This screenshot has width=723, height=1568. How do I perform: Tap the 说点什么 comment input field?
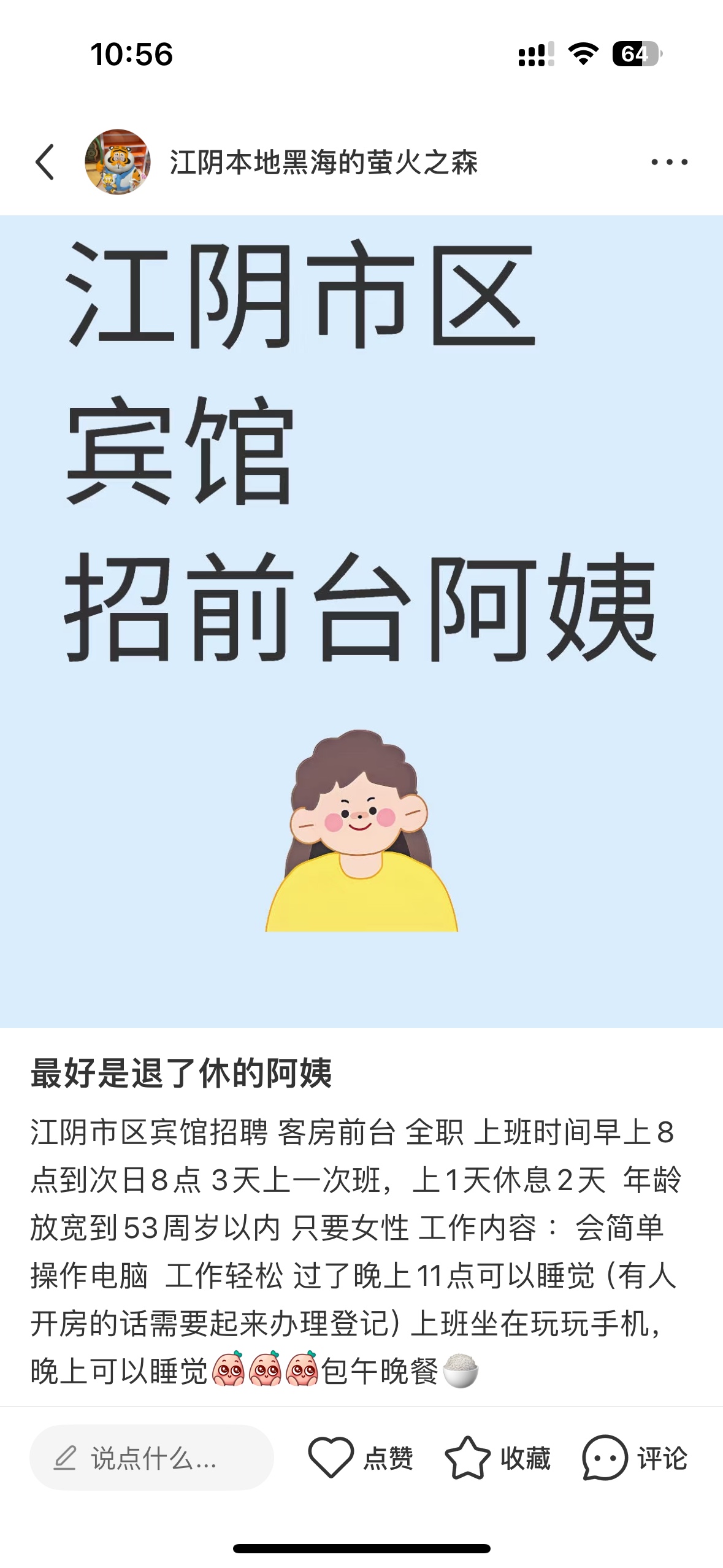point(151,1458)
